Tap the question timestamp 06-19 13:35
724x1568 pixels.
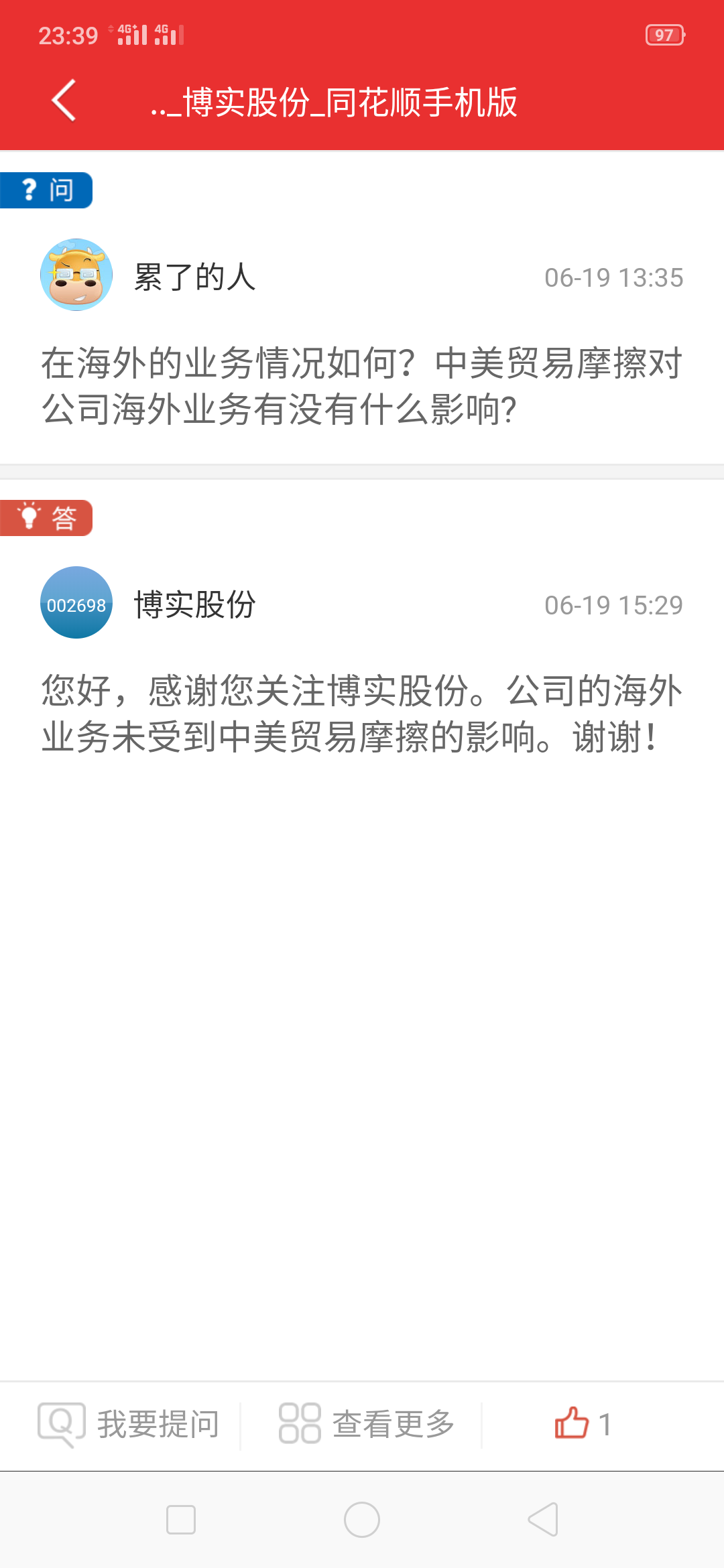pos(614,278)
